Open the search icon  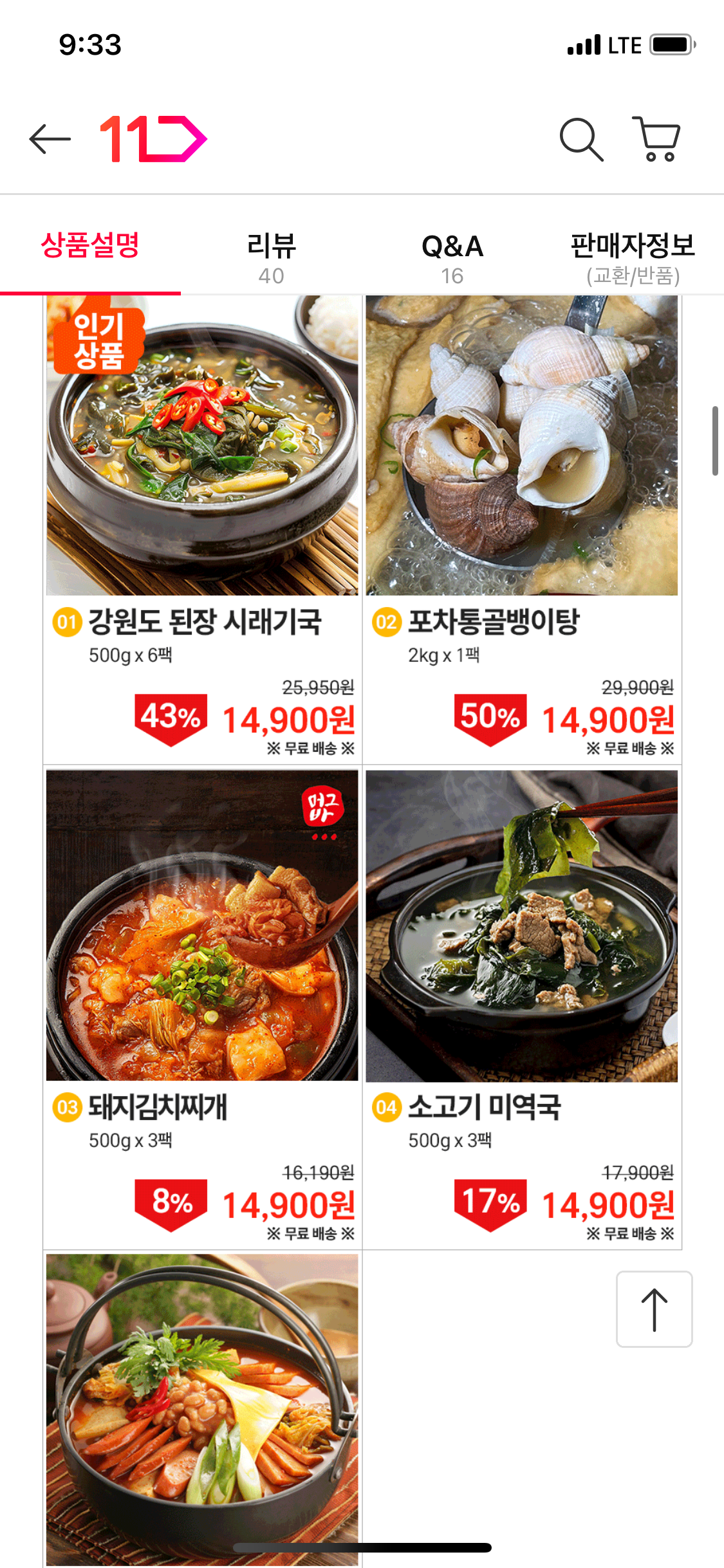tap(581, 139)
